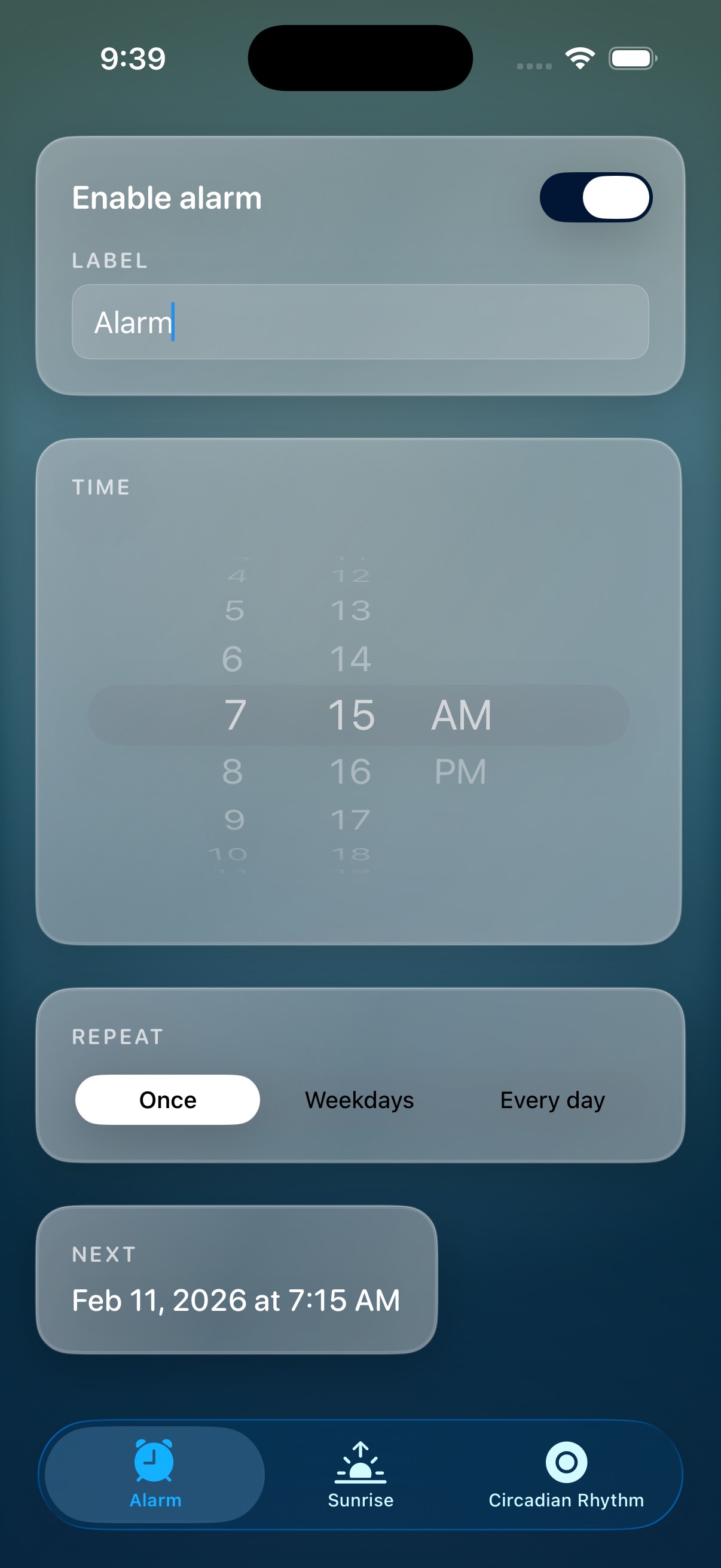
Task: Select the Once repeat option
Action: tap(167, 1099)
